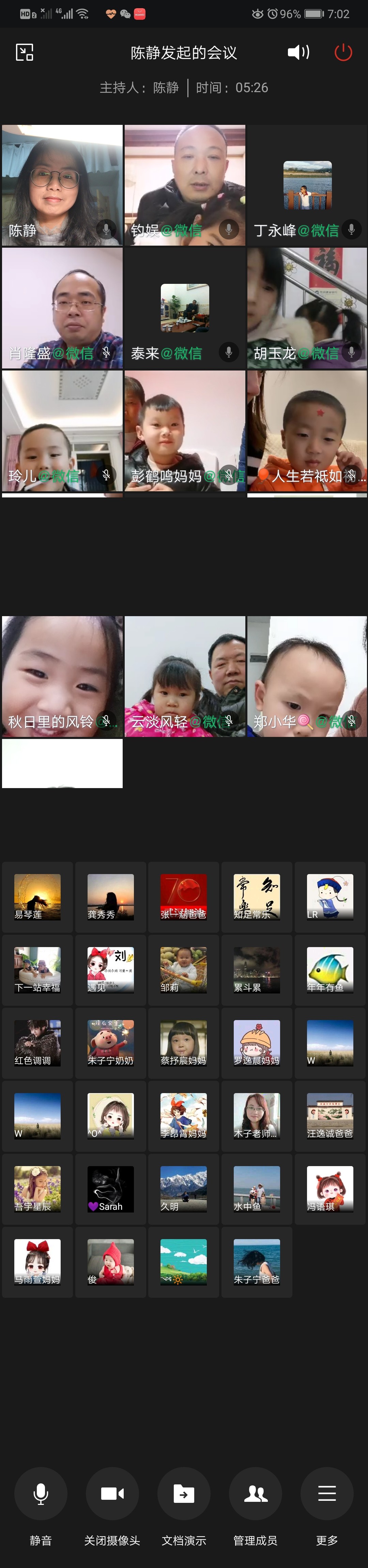Start 文档演示 document sharing
Screen dimensions: 368x1568
[184, 1494]
